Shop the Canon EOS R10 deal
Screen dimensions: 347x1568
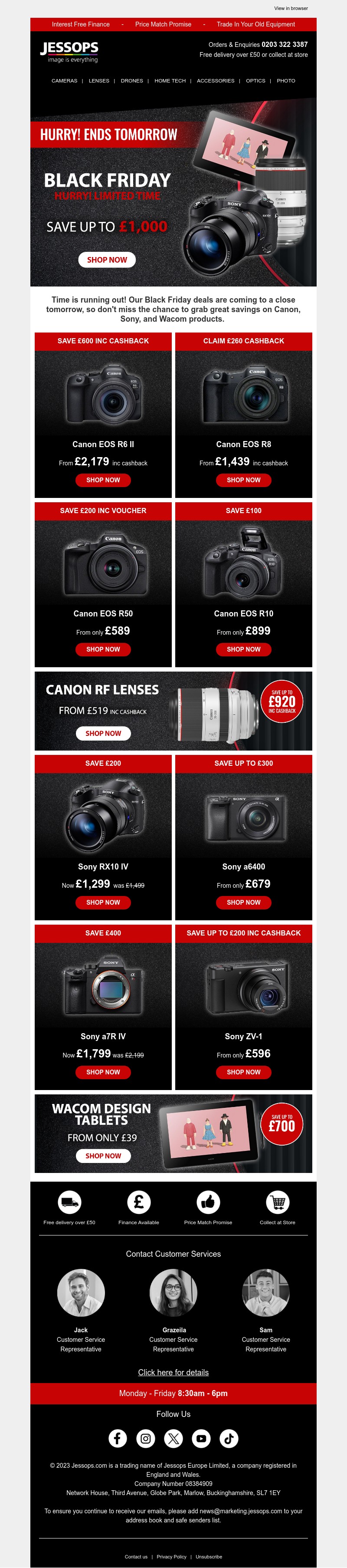click(x=244, y=649)
